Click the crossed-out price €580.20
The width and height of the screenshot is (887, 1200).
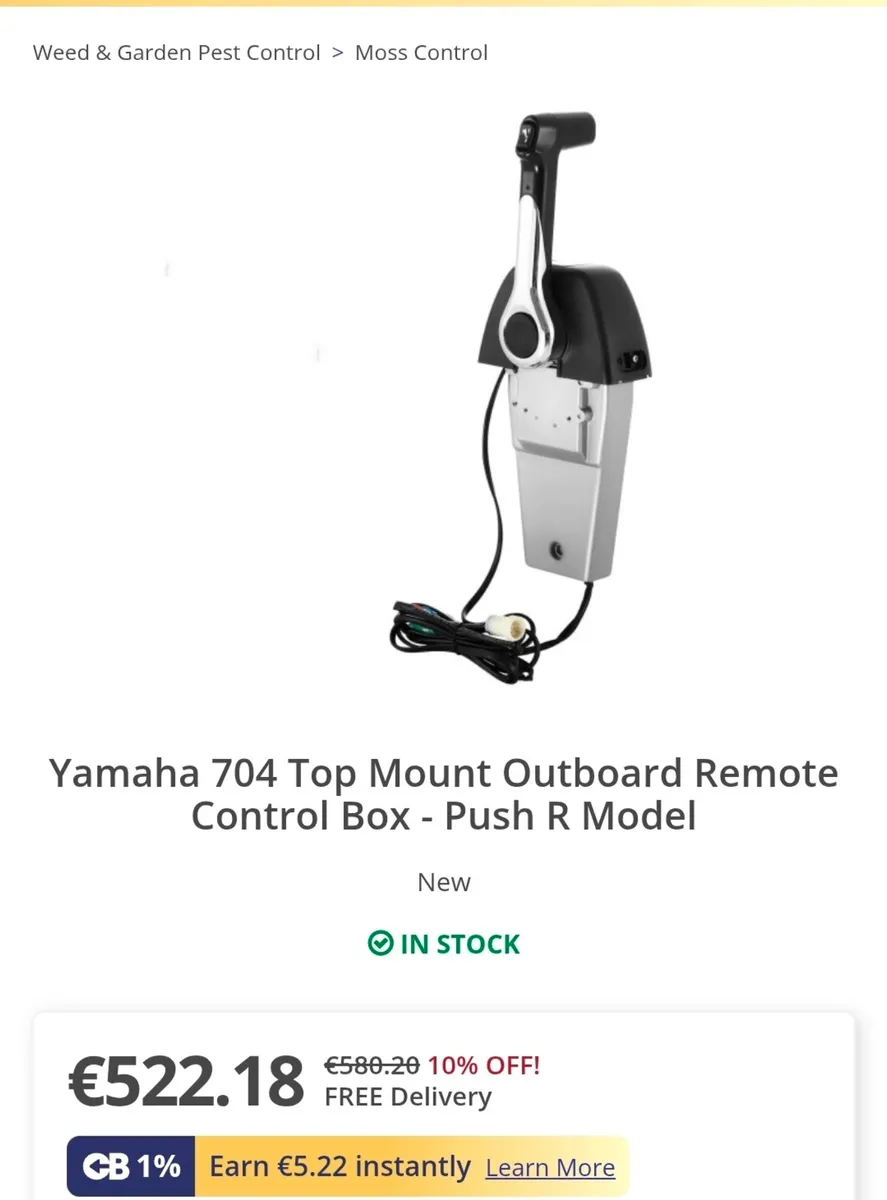point(372,1066)
